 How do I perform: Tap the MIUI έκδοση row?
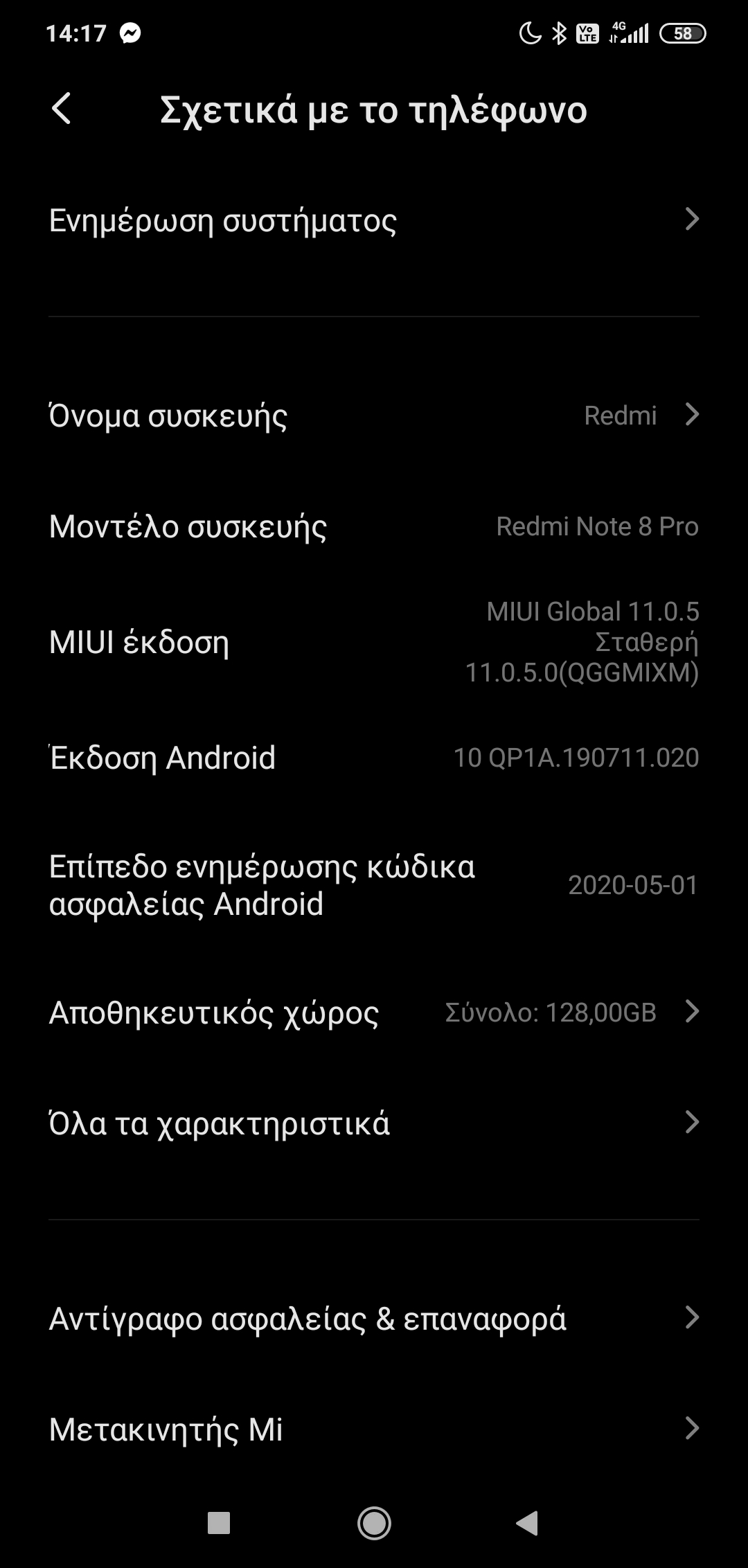tap(374, 642)
